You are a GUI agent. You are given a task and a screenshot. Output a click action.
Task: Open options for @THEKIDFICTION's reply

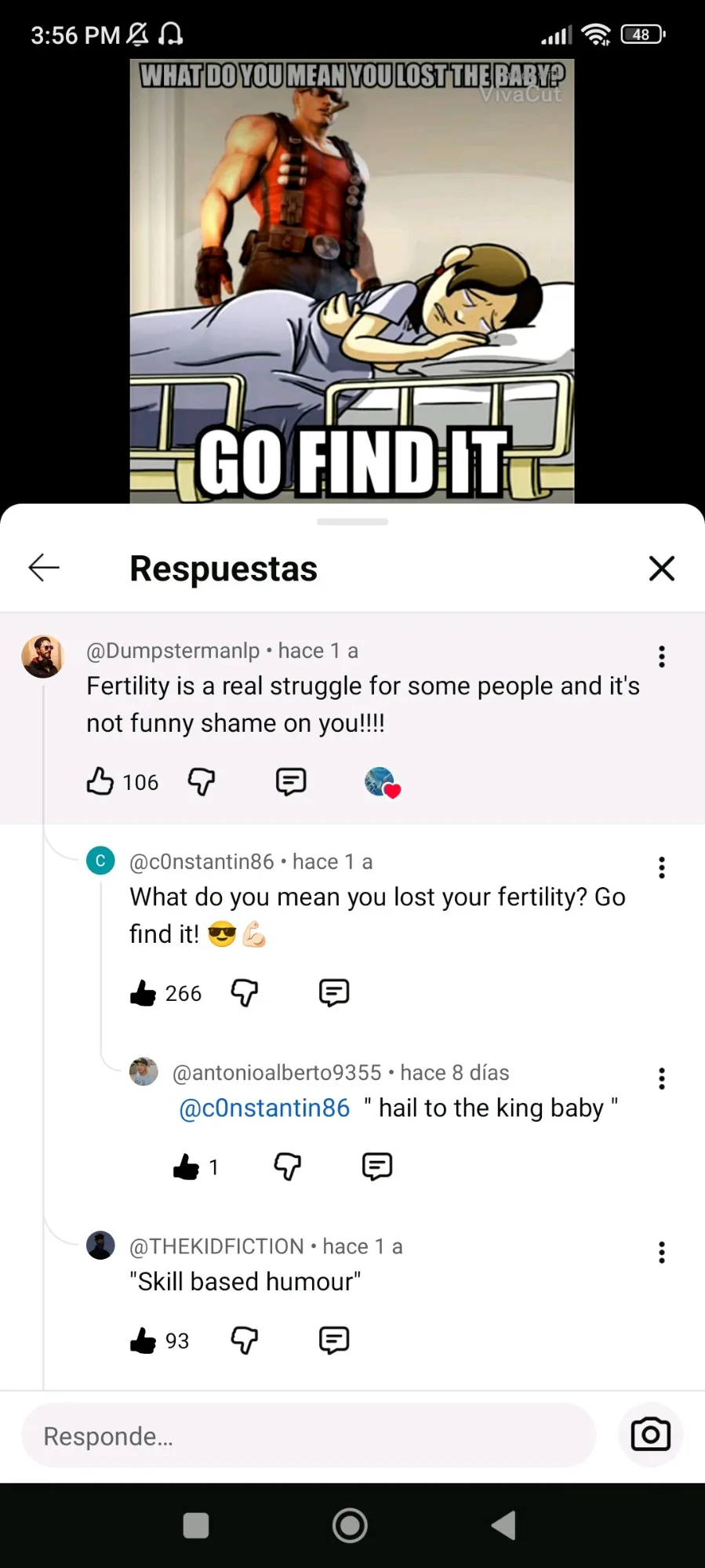[662, 1253]
